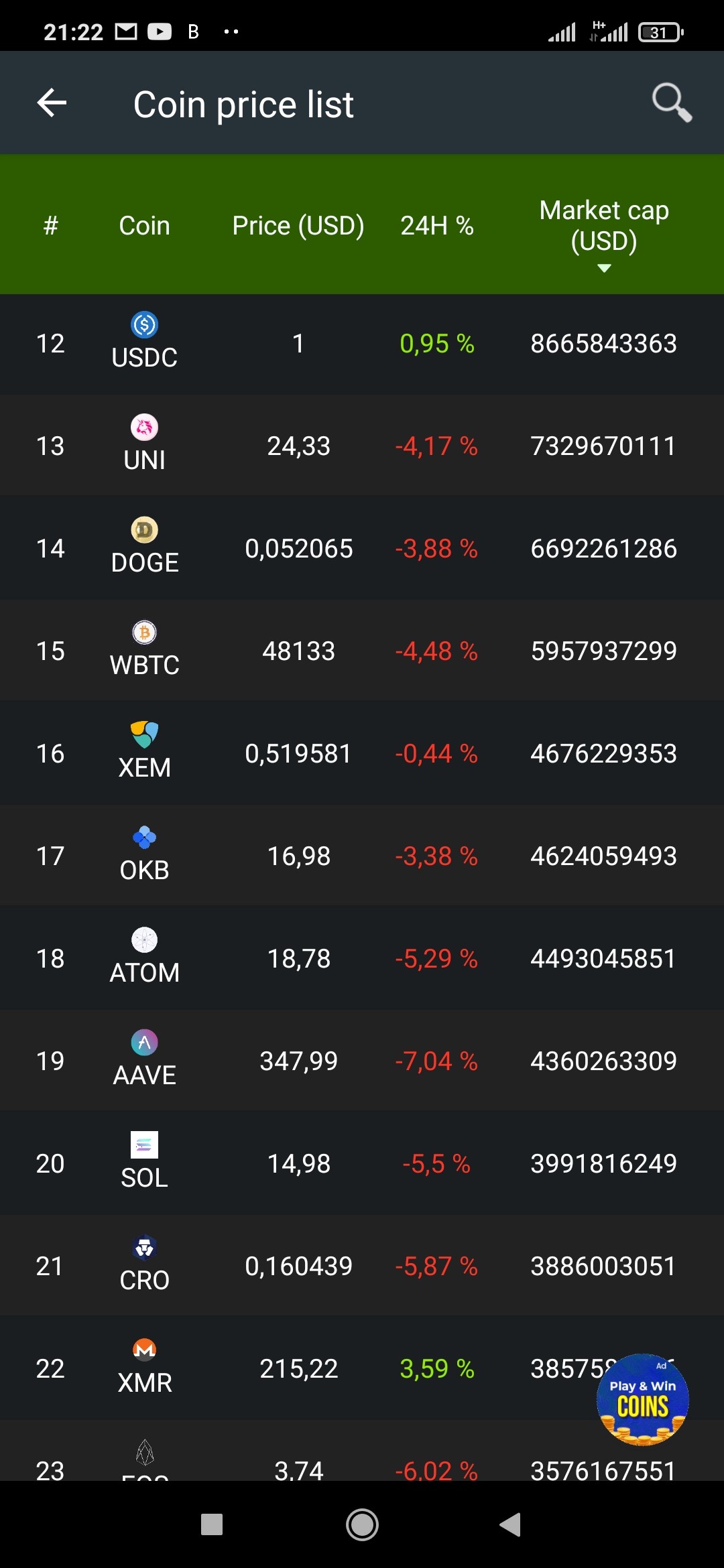Open the USDC coin row

(x=362, y=344)
